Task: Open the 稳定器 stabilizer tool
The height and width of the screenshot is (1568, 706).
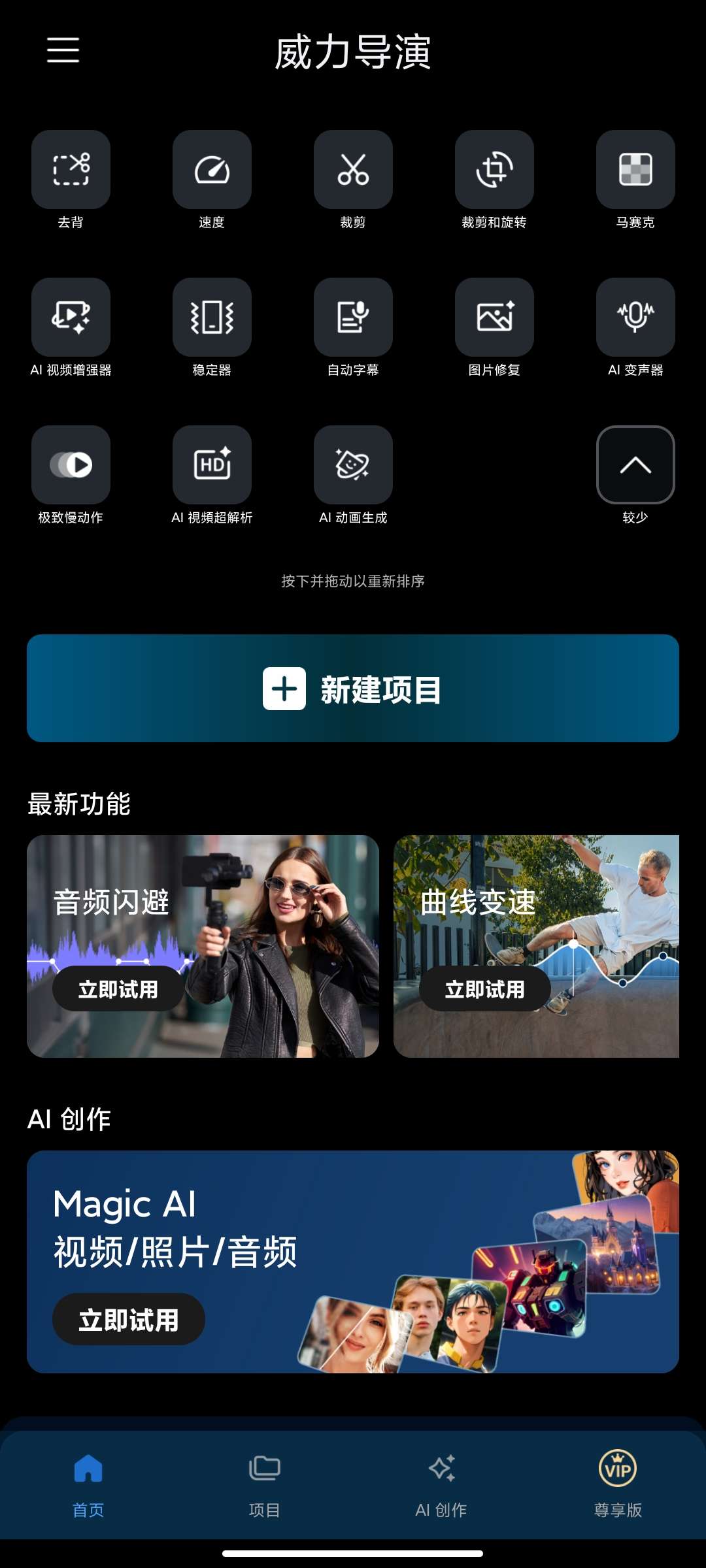Action: click(x=212, y=318)
